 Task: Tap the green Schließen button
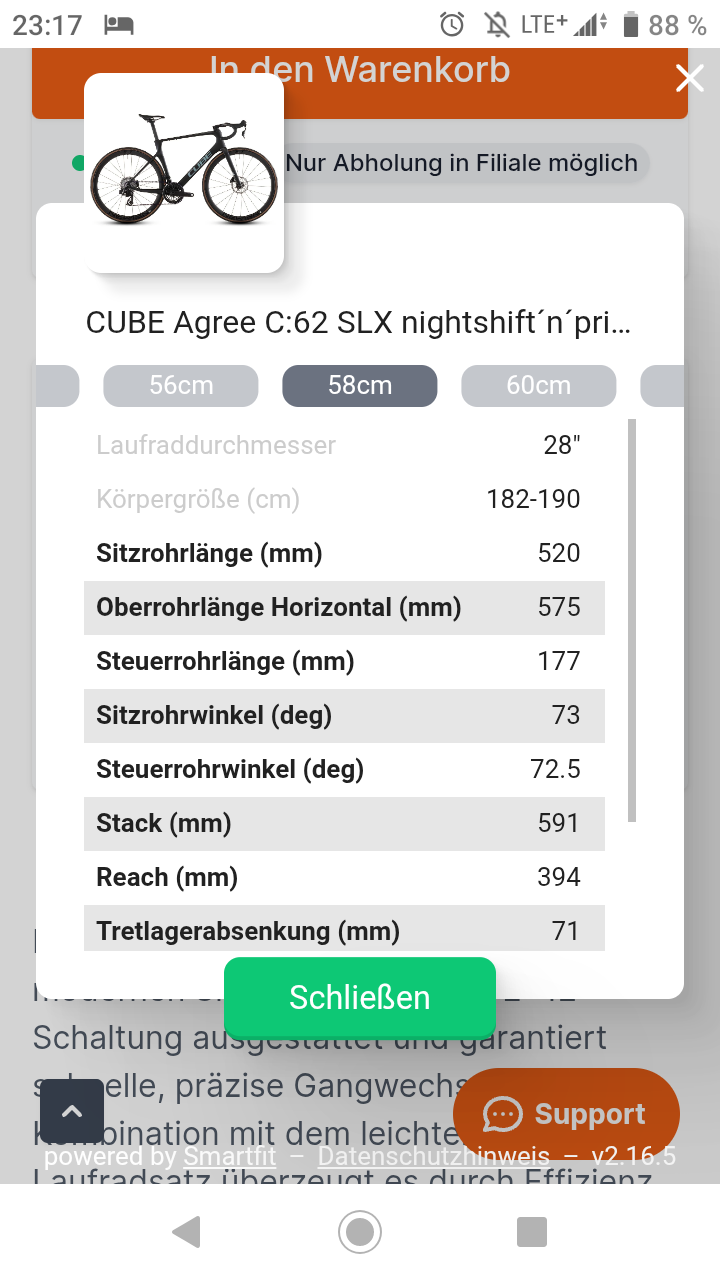(x=360, y=997)
